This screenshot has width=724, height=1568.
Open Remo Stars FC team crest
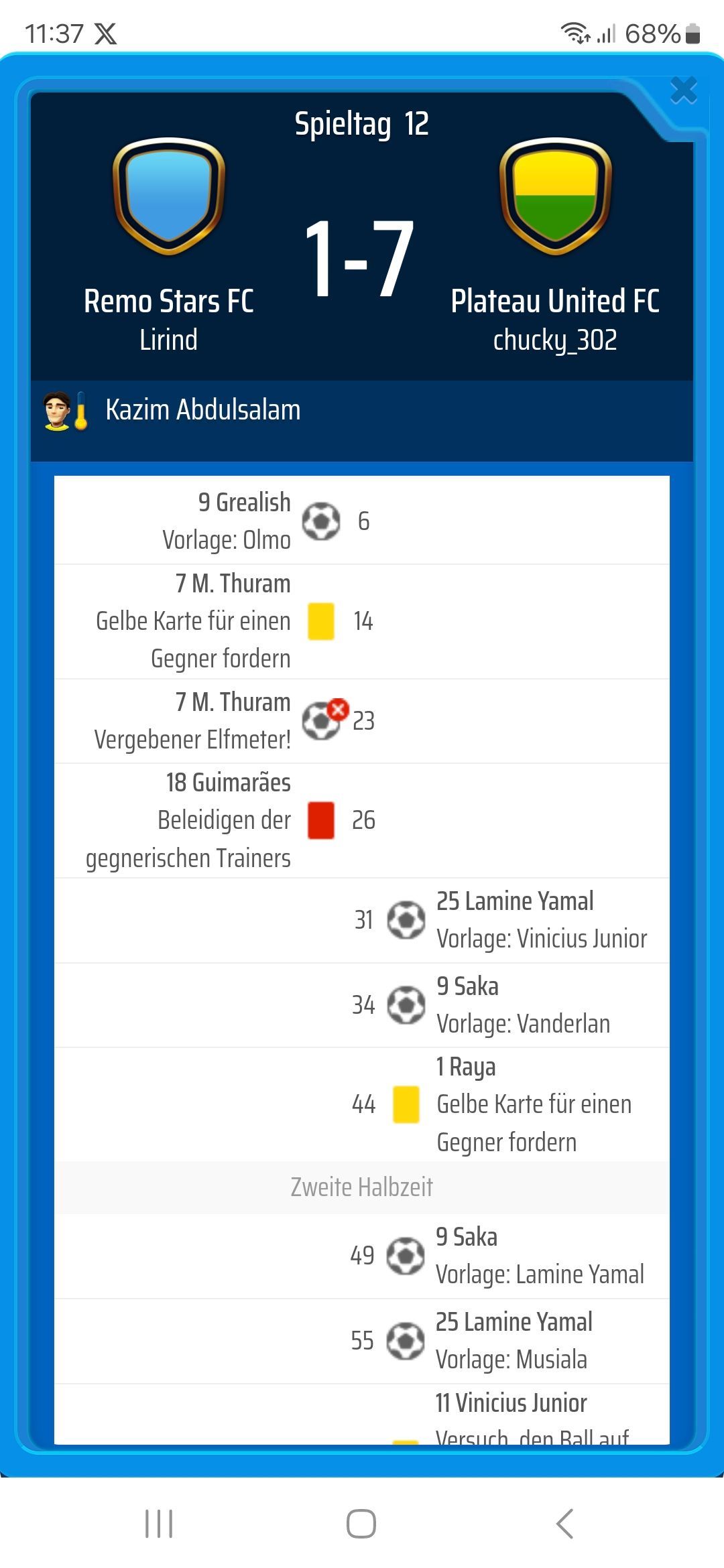tap(169, 196)
